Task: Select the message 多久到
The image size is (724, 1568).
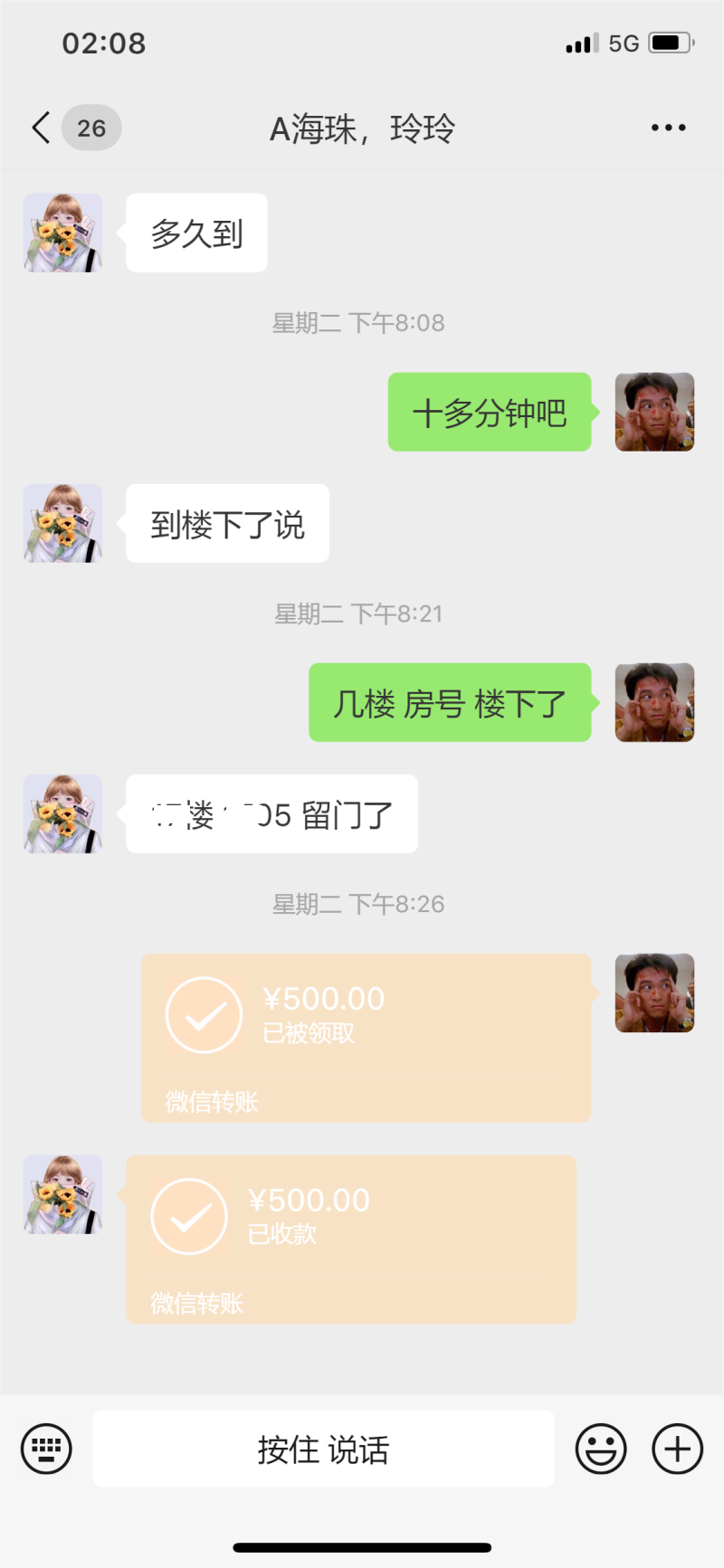Action: coord(197,233)
